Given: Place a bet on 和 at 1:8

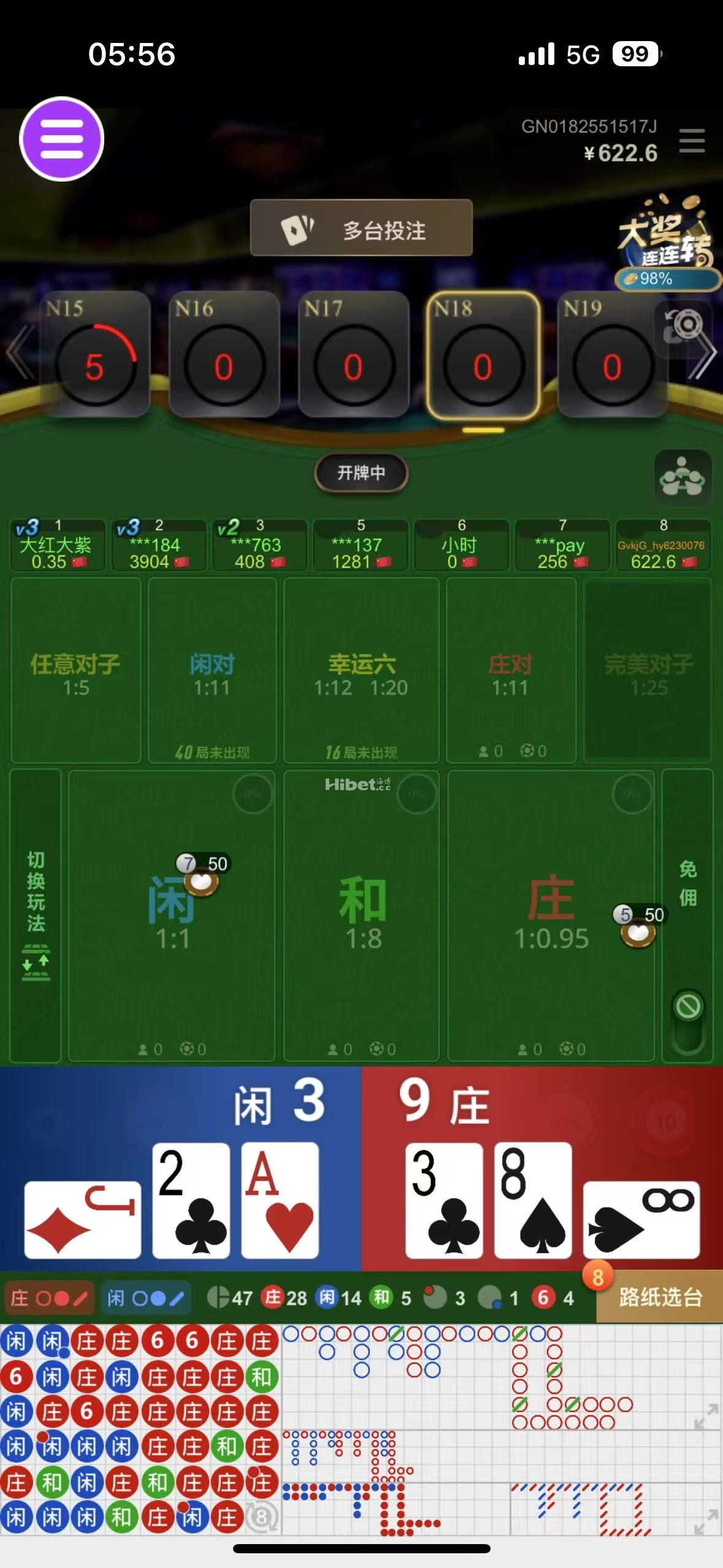Looking at the screenshot, I should (x=362, y=914).
